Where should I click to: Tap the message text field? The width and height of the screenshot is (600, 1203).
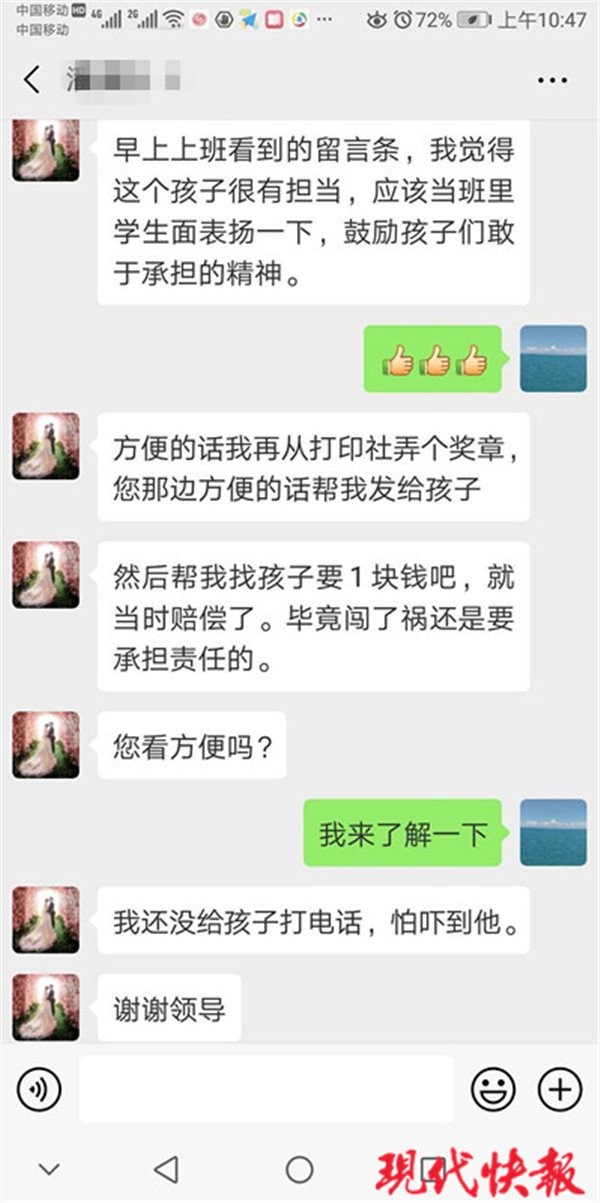point(265,1088)
